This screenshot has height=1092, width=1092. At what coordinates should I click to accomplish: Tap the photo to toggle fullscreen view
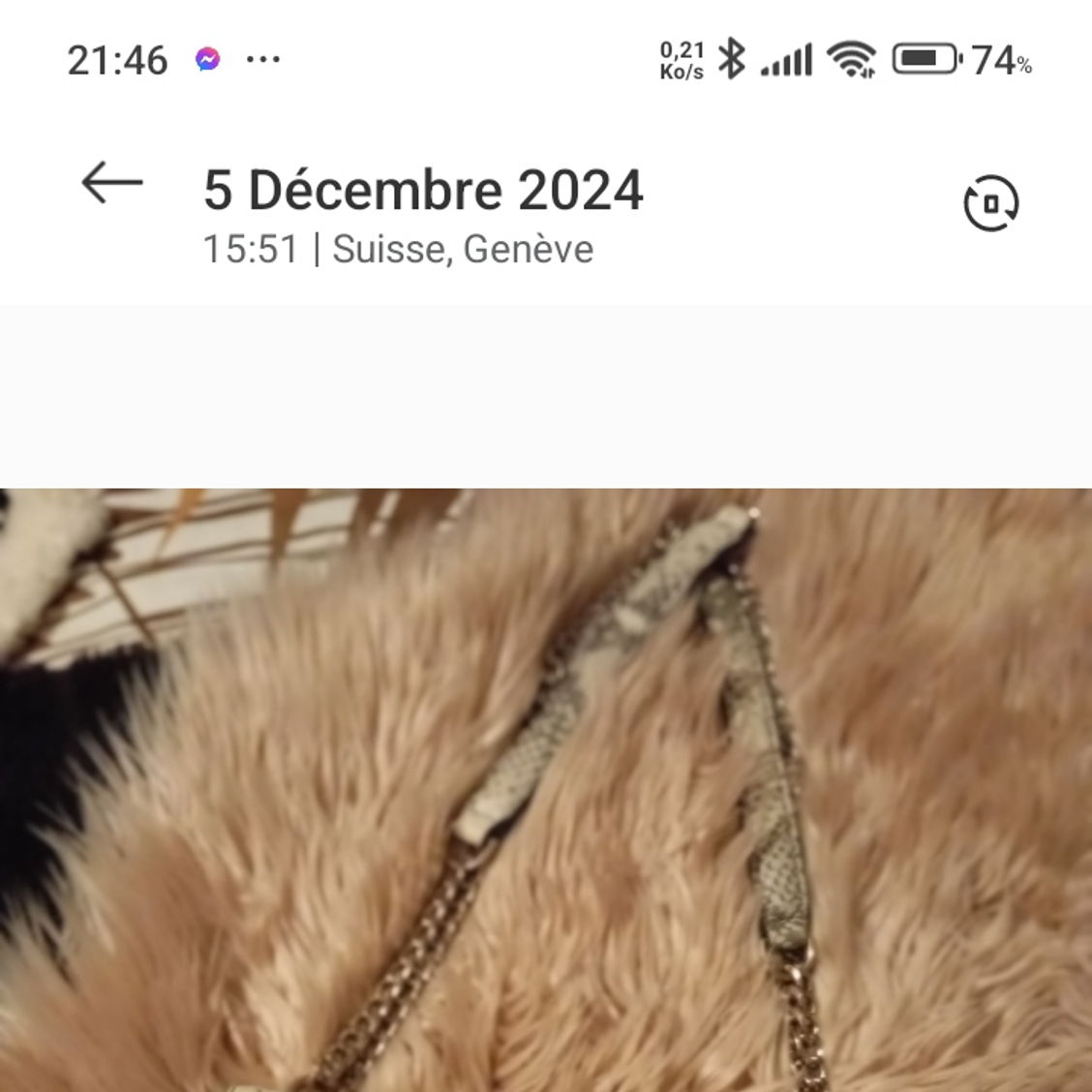(546, 789)
